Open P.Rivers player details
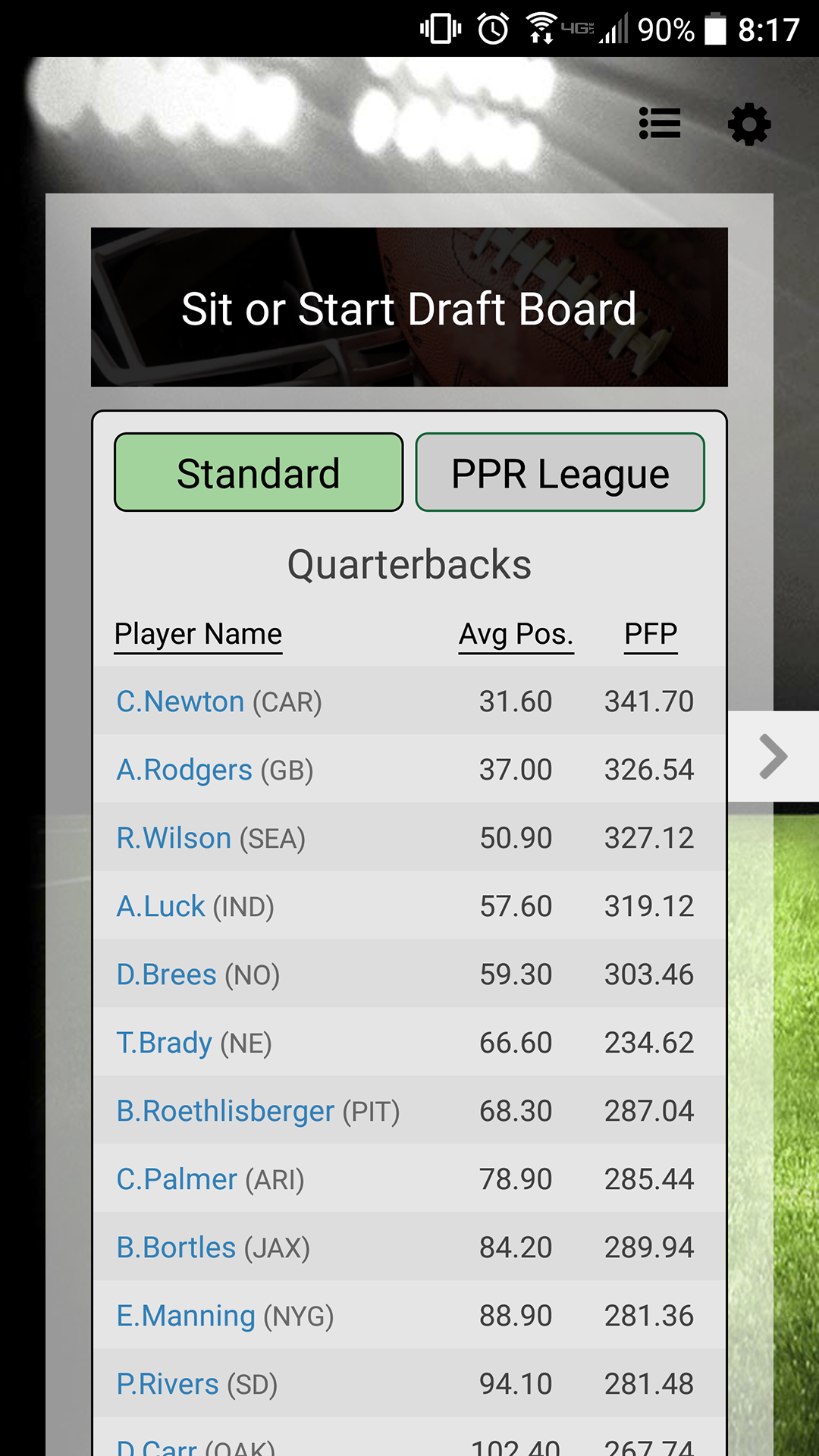This screenshot has height=1456, width=819. pos(168,1384)
